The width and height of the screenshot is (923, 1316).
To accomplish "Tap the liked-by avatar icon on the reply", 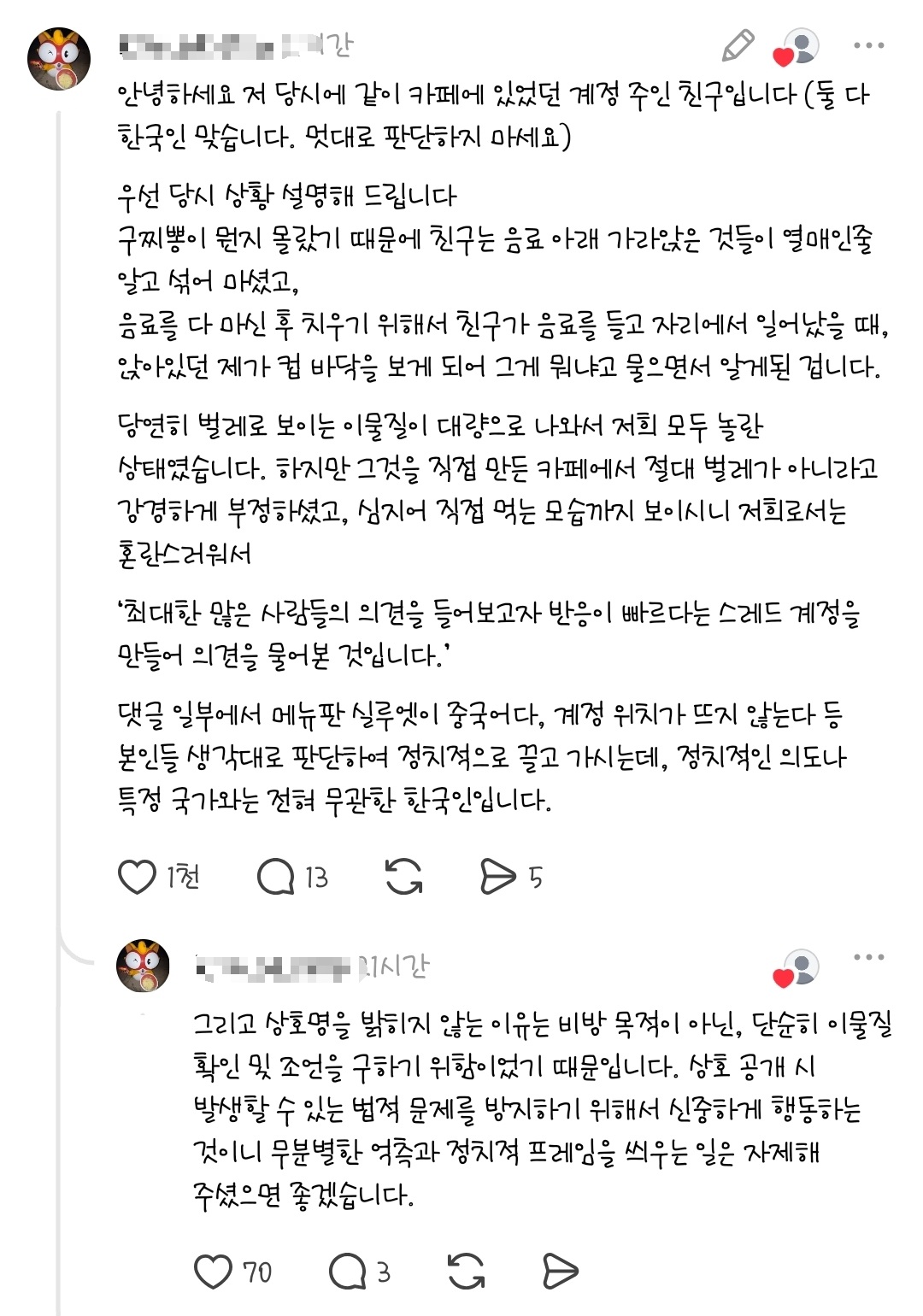I will click(x=796, y=967).
